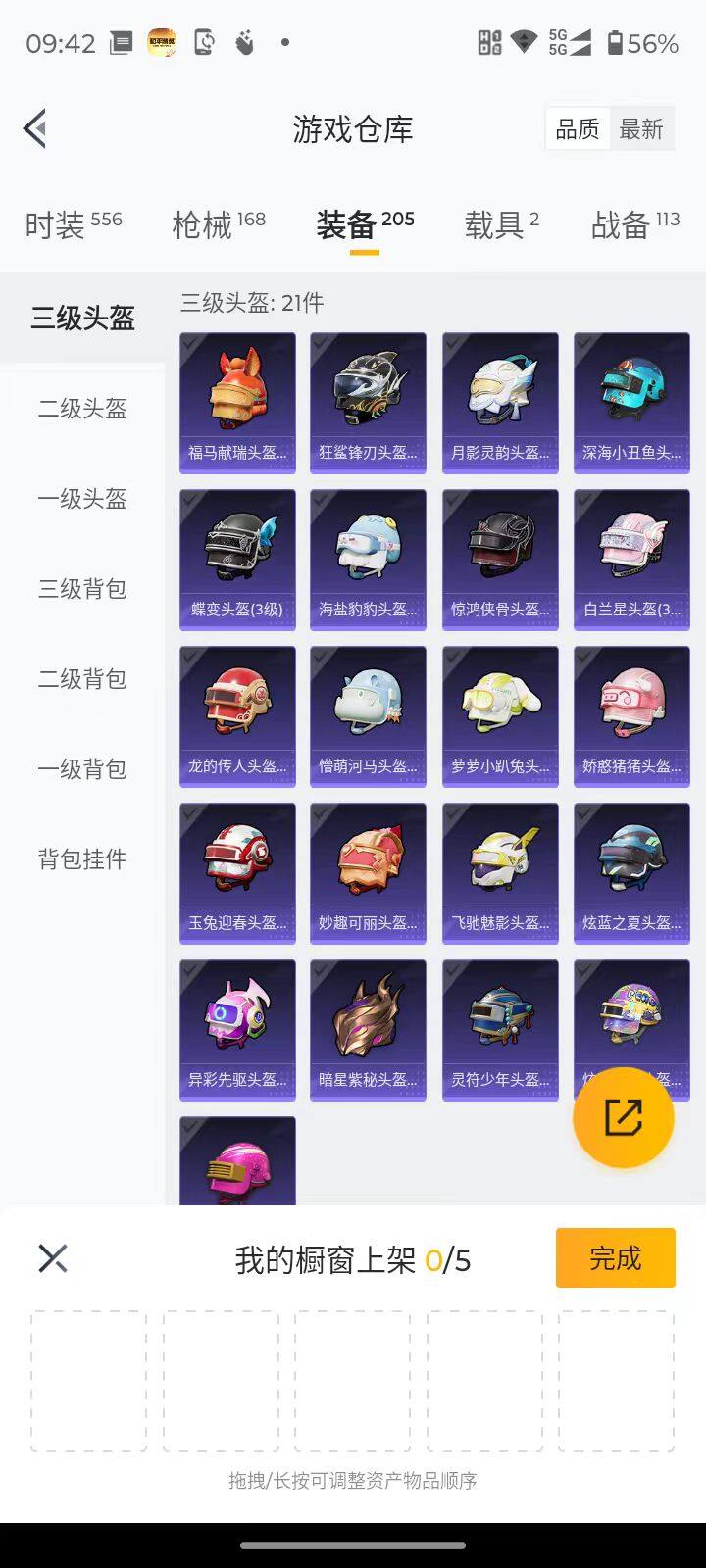Tap the notification icon in the status bar
This screenshot has width=706, height=1568.
click(120, 43)
